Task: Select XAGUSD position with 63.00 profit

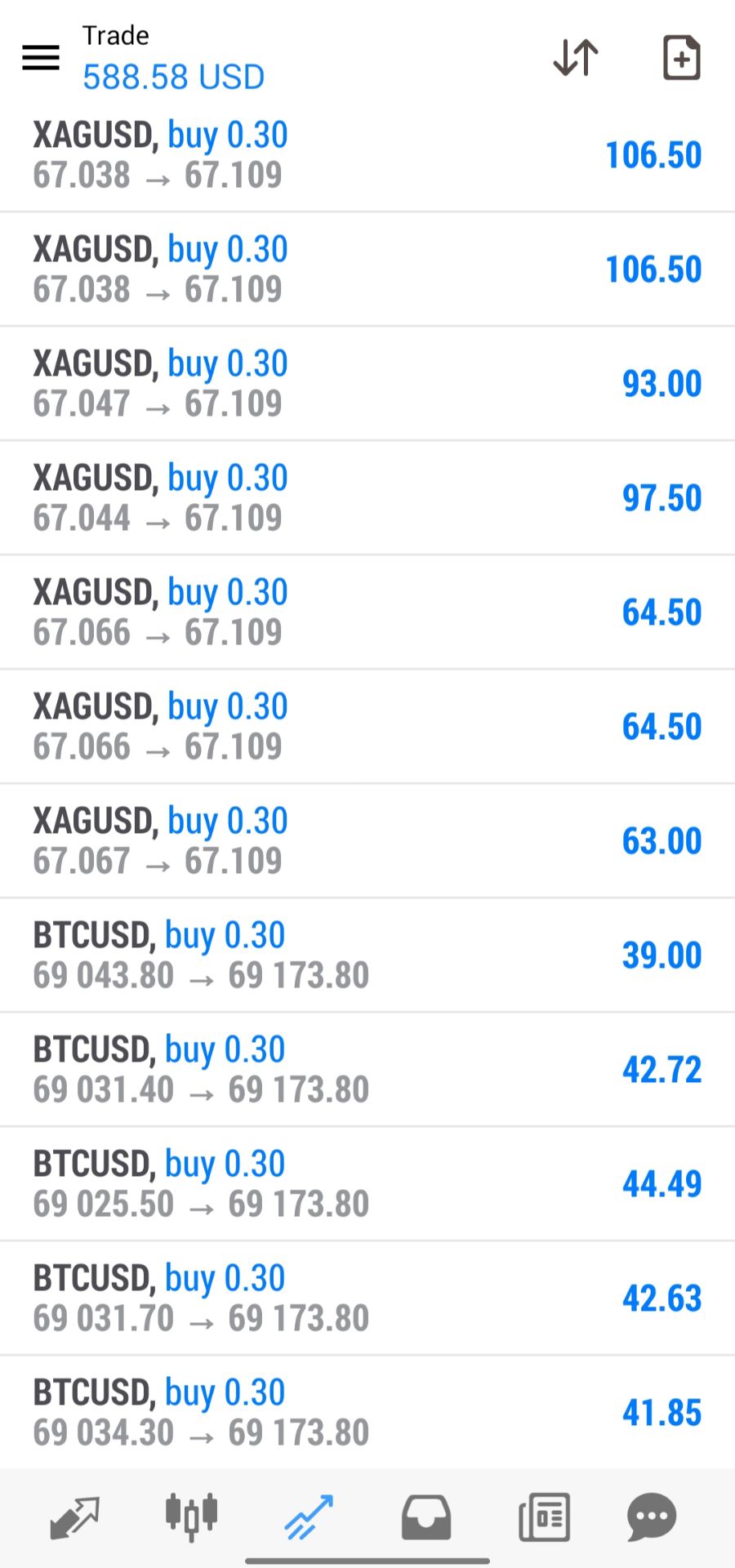Action: (367, 841)
